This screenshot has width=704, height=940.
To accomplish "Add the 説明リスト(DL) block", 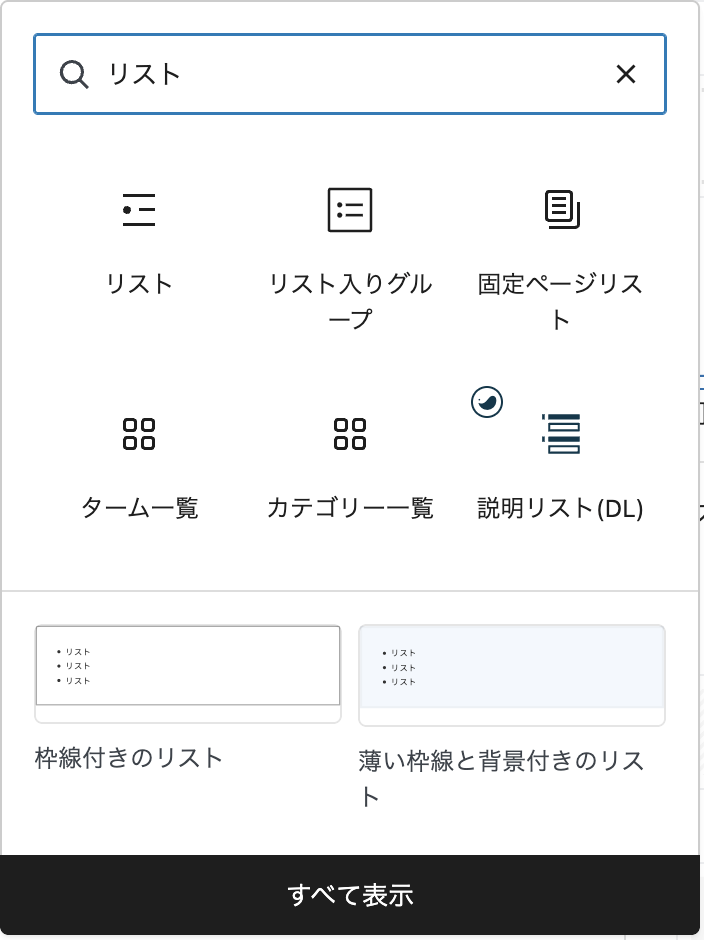I will pos(560,465).
